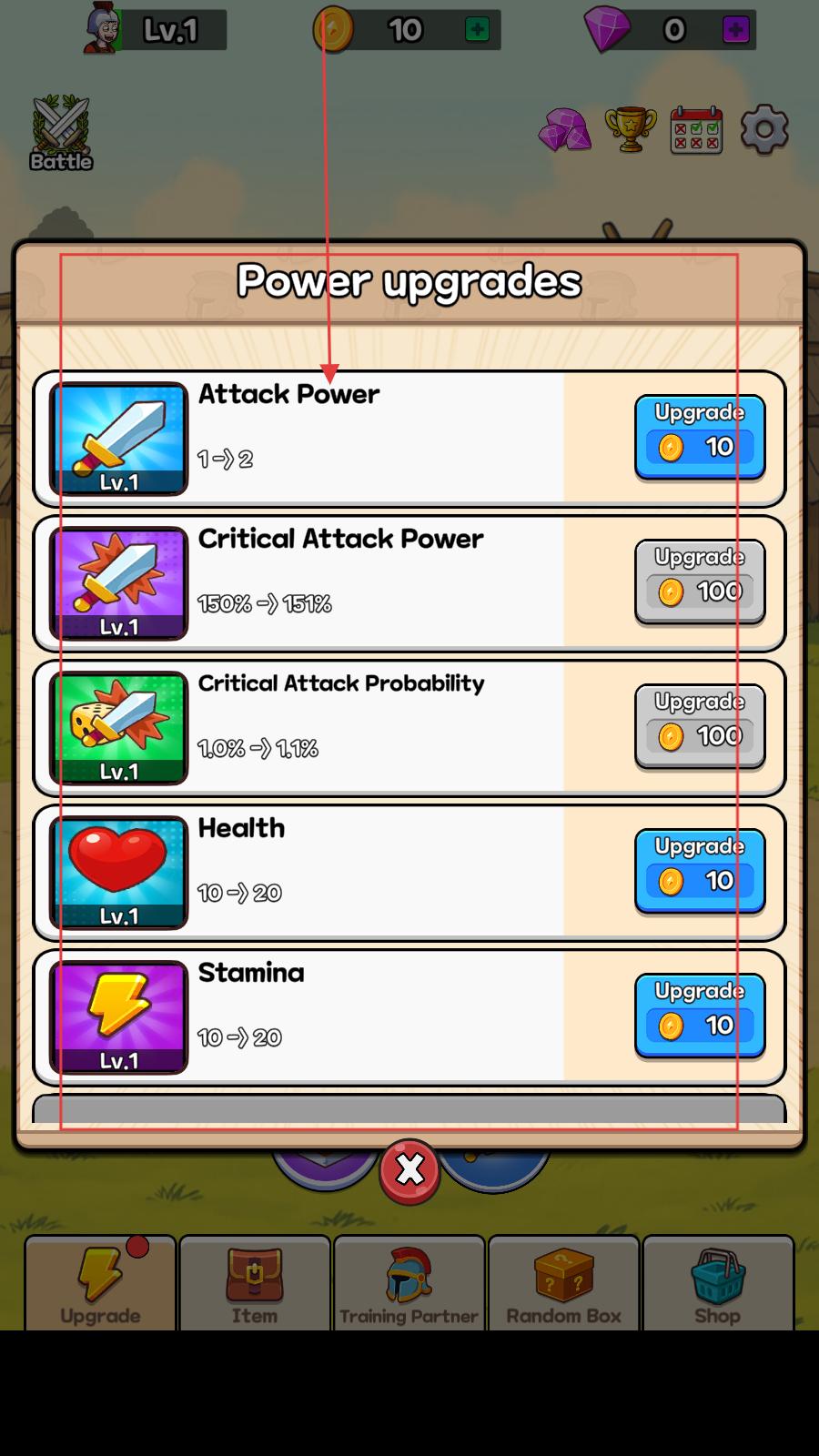The height and width of the screenshot is (1456, 819).
Task: Open the Random Box tab
Action: 564,1285
